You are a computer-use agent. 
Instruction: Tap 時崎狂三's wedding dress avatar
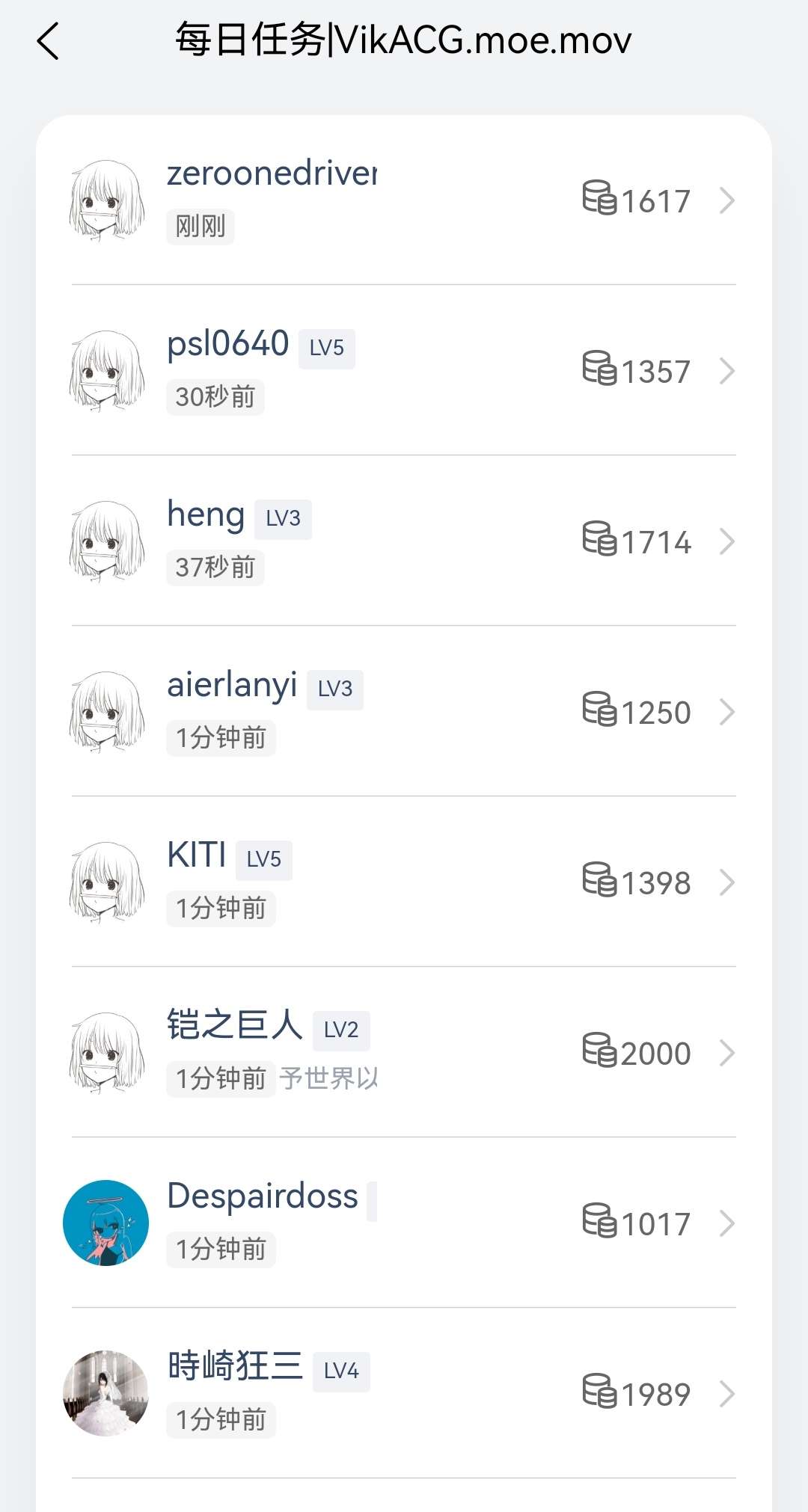105,1392
